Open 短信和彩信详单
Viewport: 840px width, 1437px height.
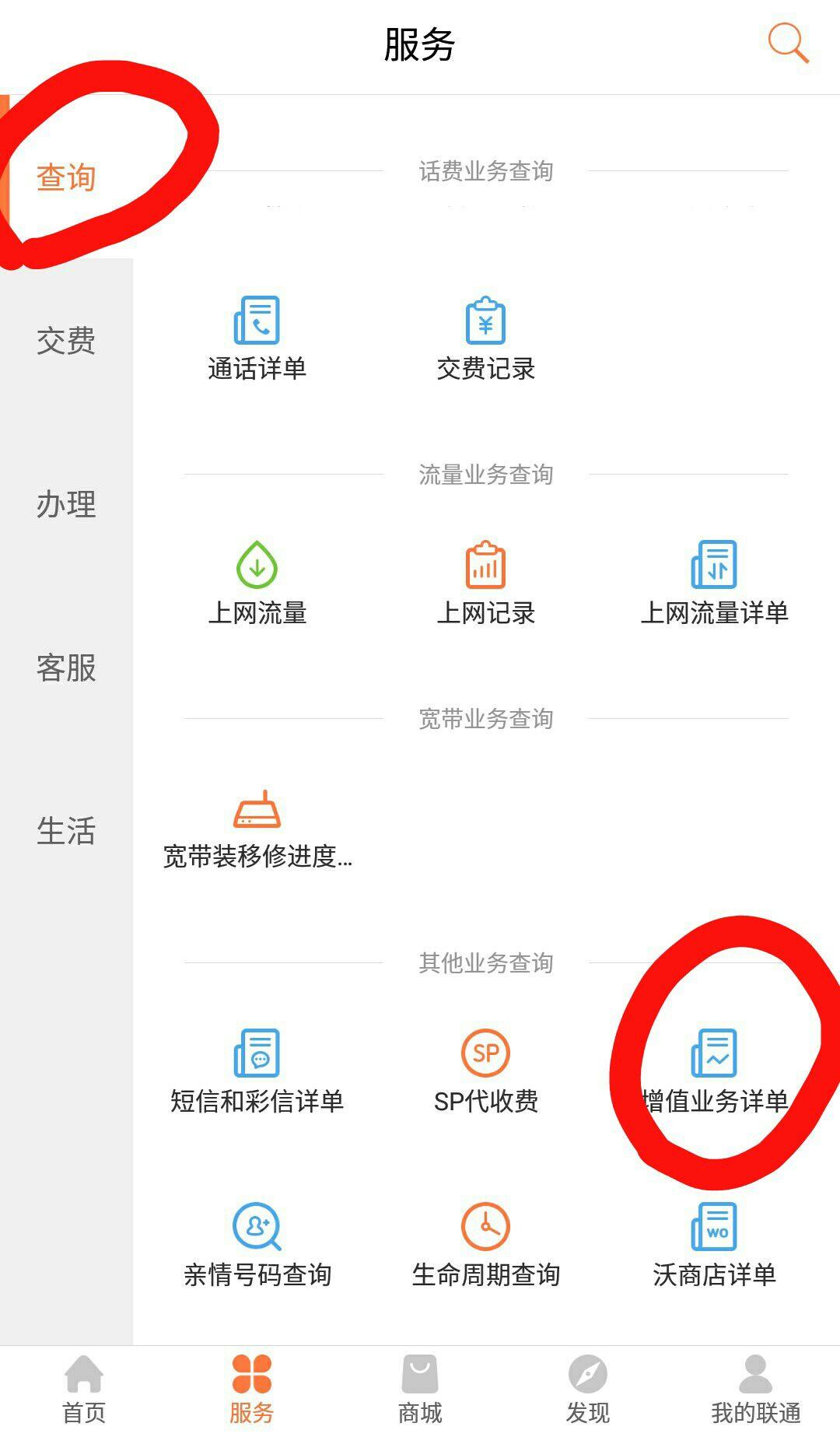coord(257,1072)
